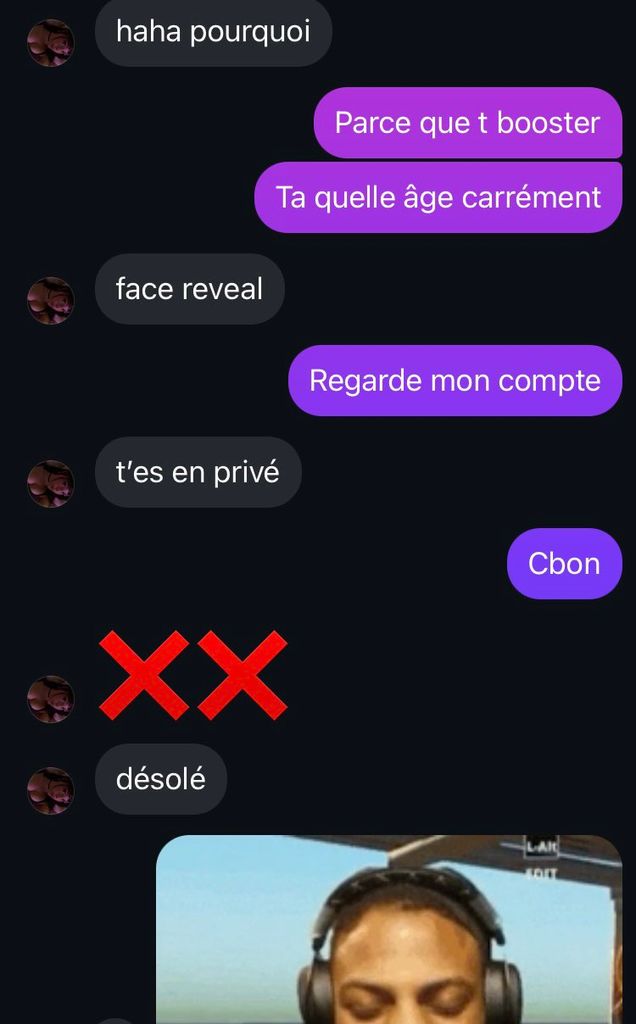Open the GIF message with the headphones man
Screen dimensions: 636x1024
tap(389, 930)
